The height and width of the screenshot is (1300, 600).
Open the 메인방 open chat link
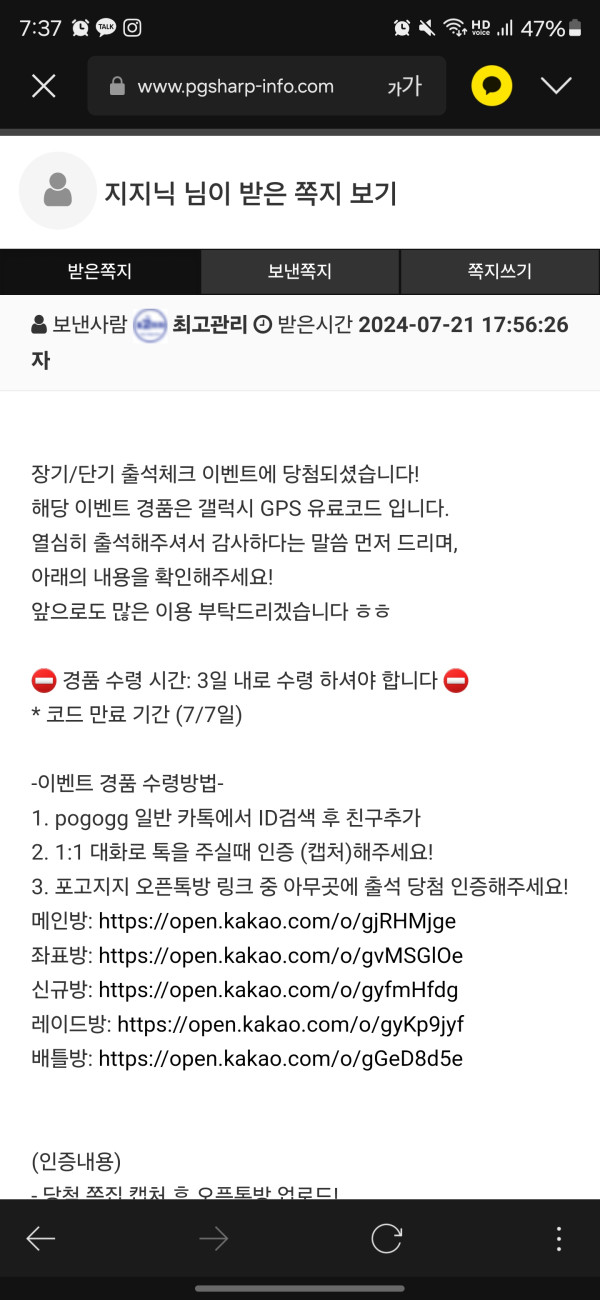[278, 921]
